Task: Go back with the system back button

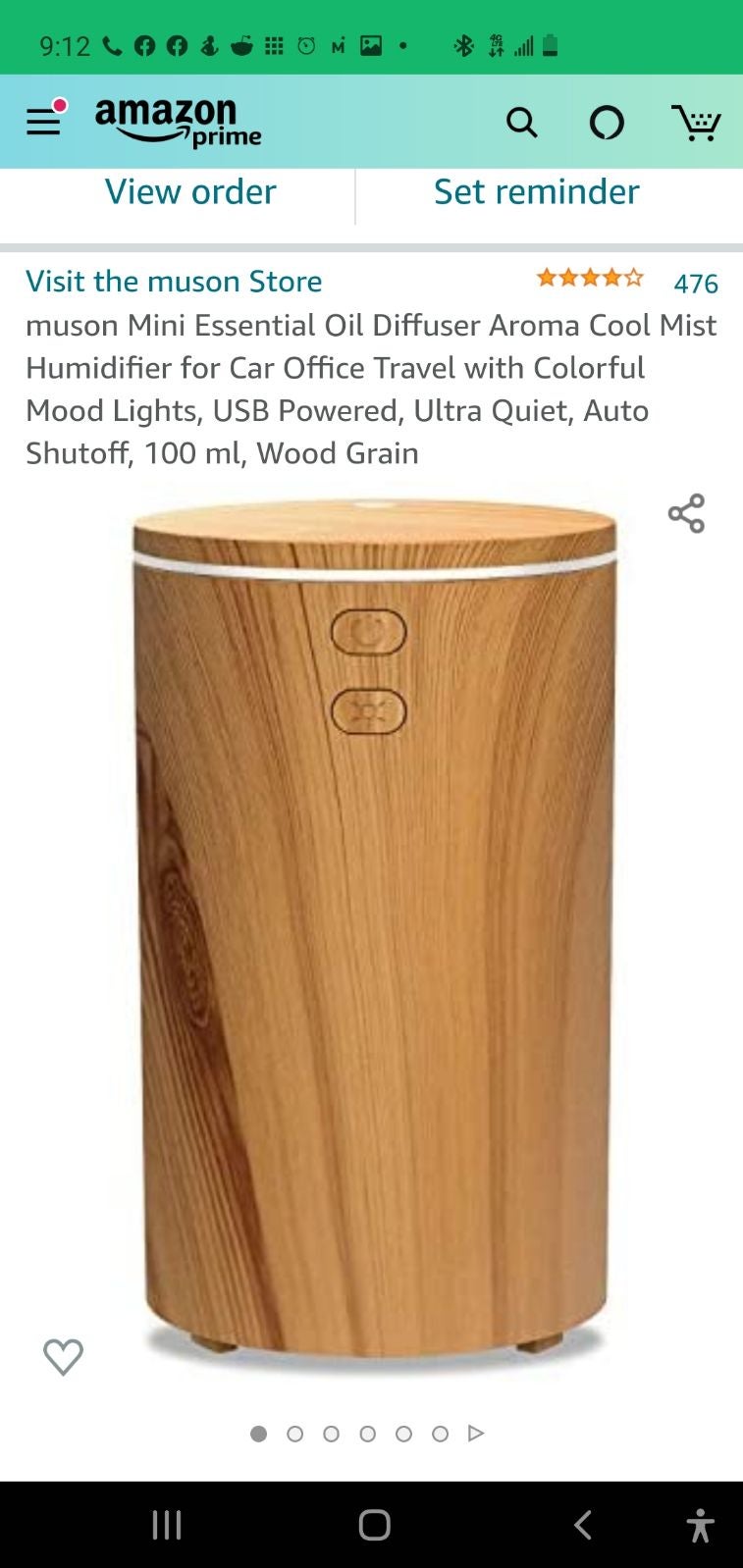Action: 583,1525
